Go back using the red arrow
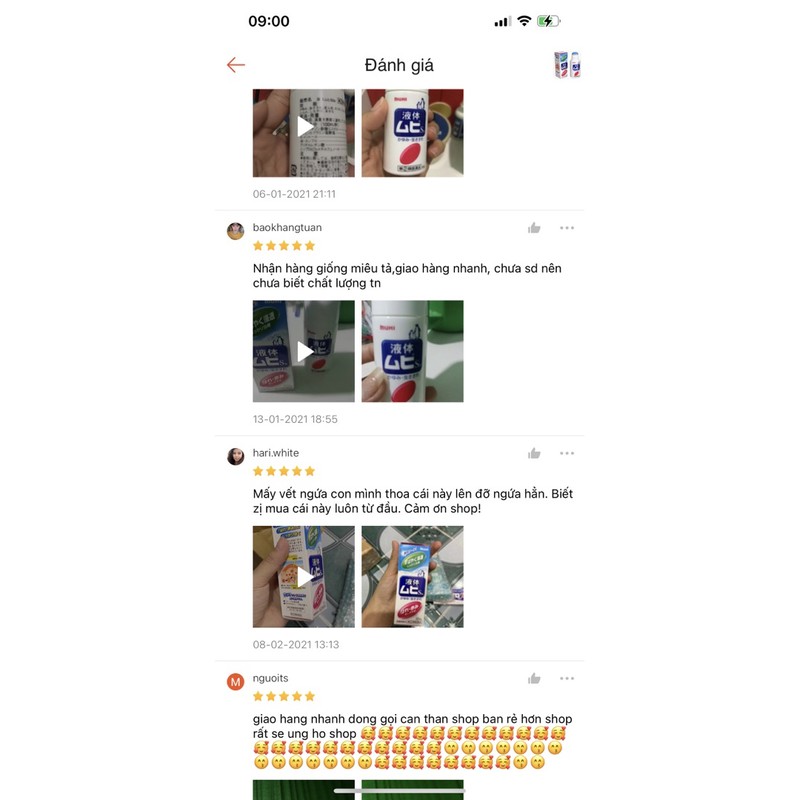Image resolution: width=800 pixels, height=800 pixels. tap(236, 65)
